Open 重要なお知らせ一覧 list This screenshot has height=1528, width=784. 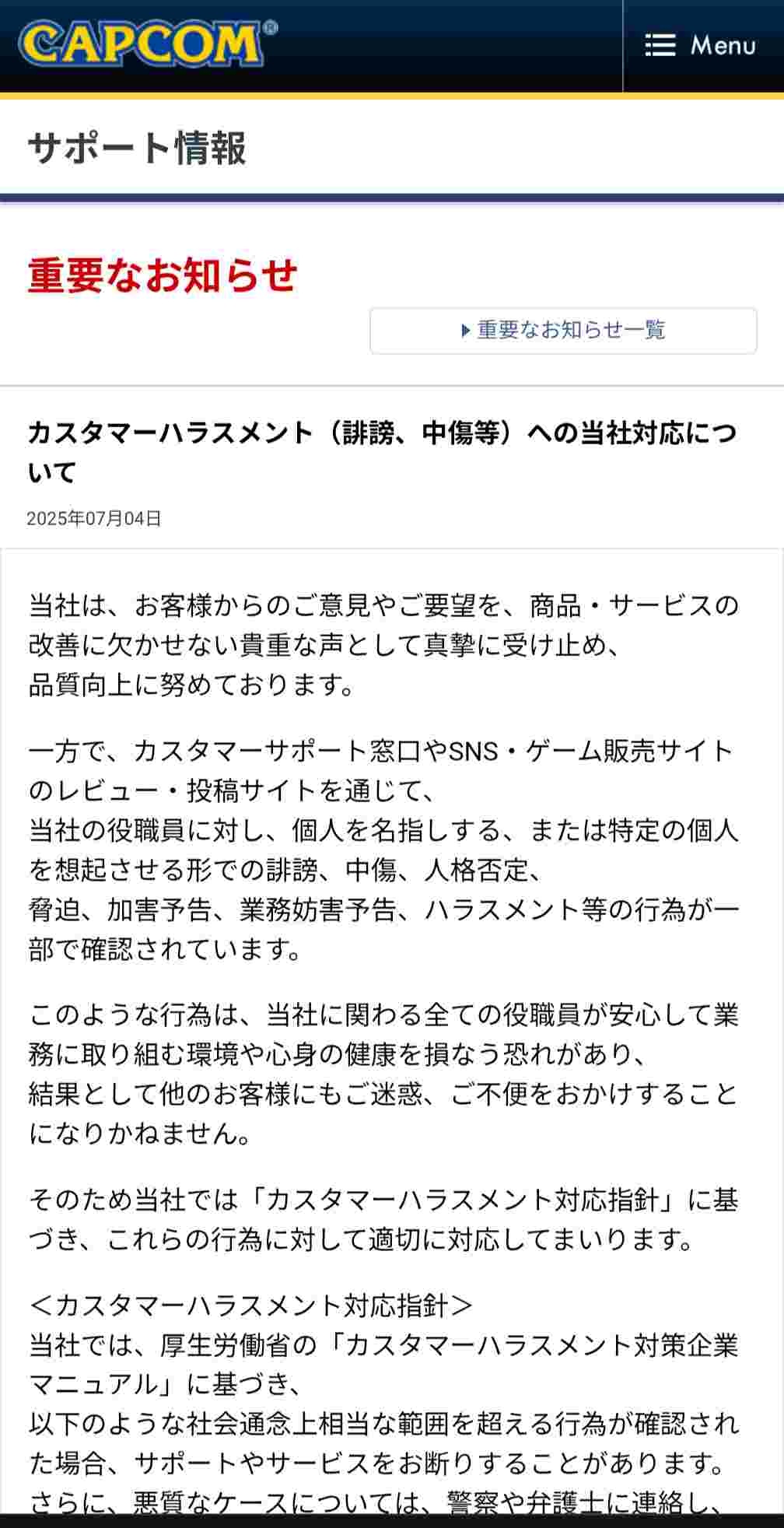click(x=563, y=331)
